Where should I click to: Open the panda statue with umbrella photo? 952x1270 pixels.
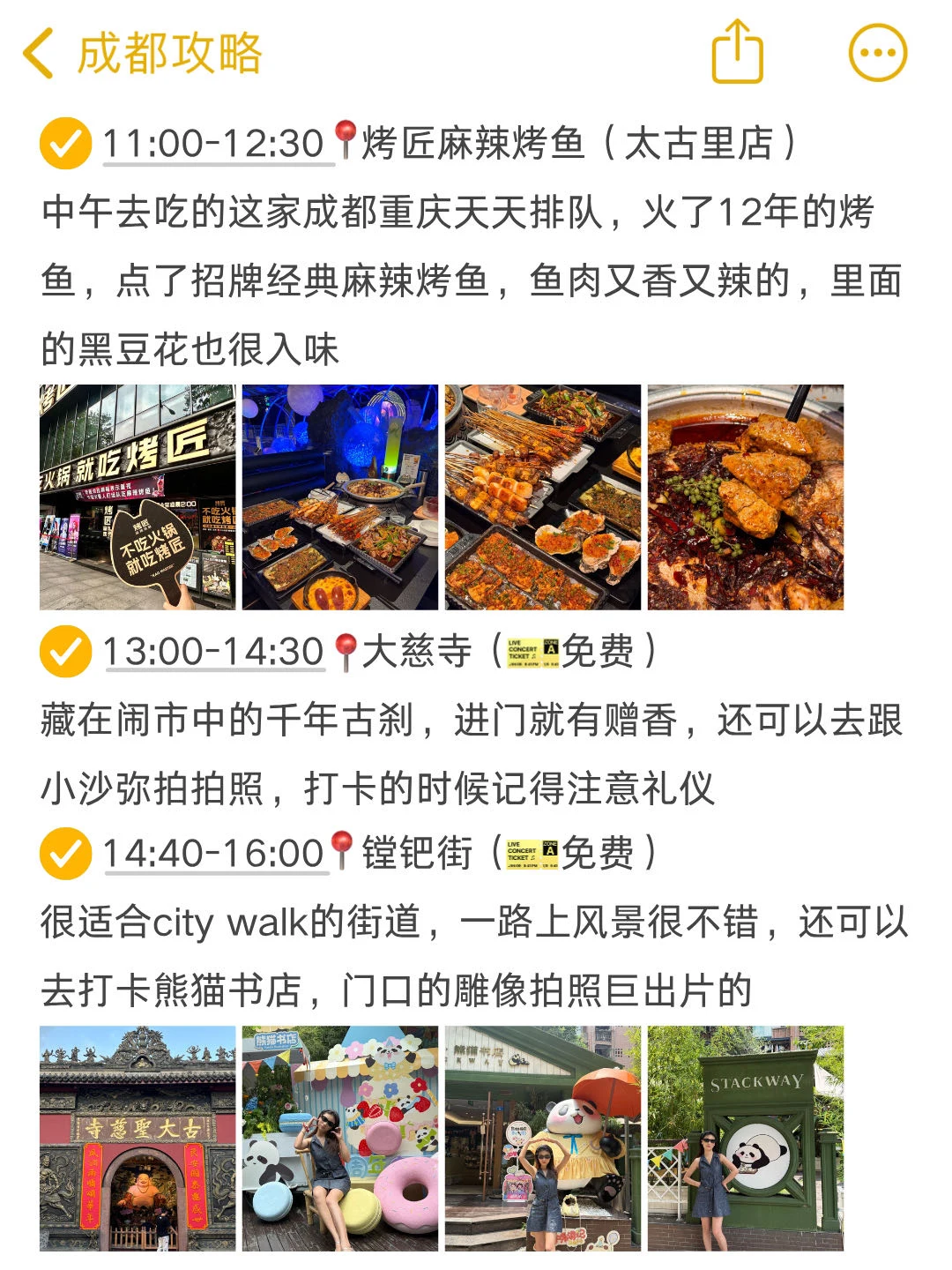(543, 1138)
